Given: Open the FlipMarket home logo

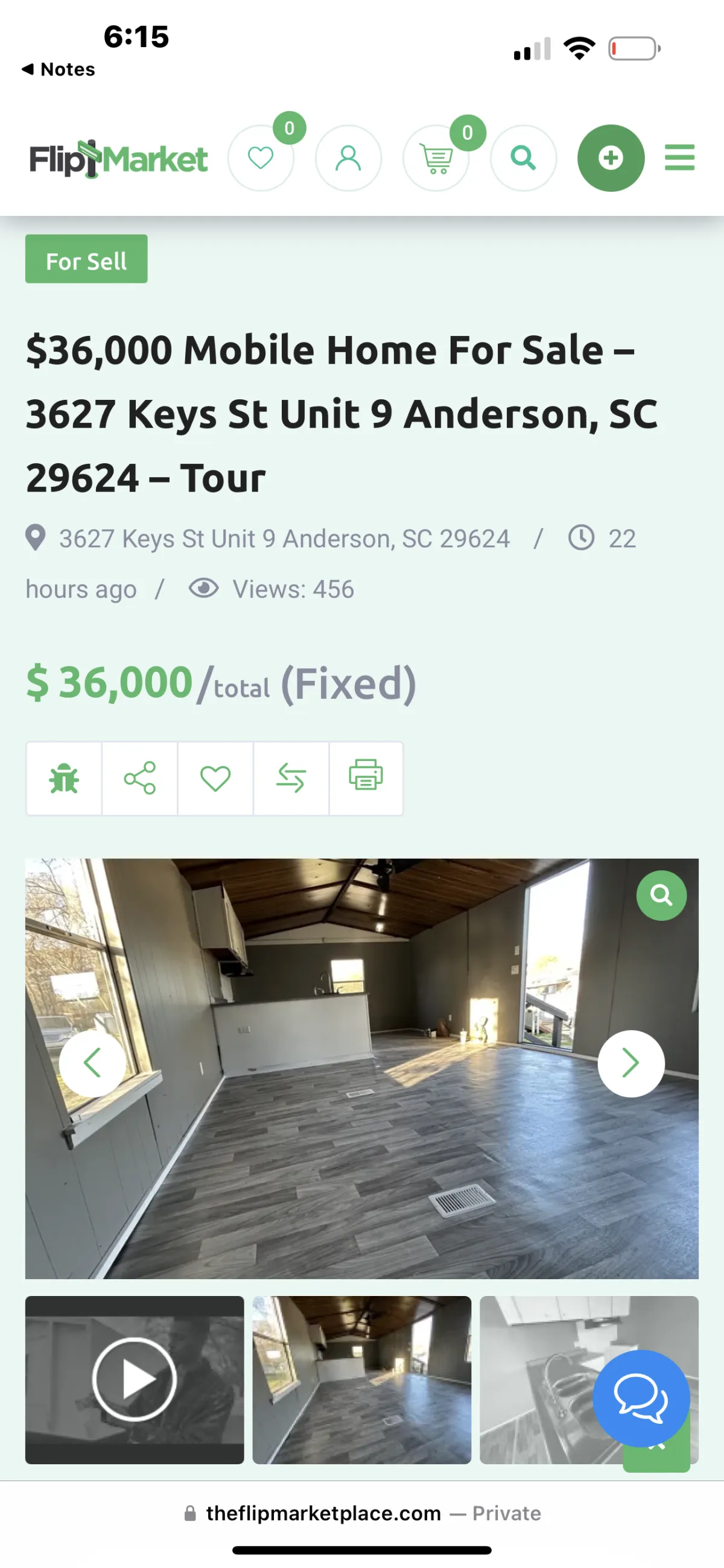Looking at the screenshot, I should 118,159.
